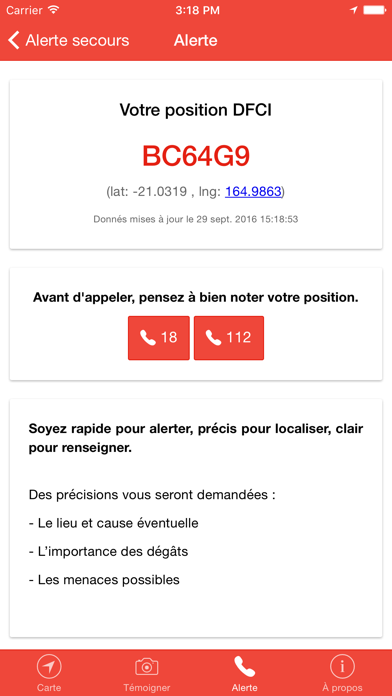The image size is (392, 696).
Task: Switch to the Carte tab
Action: [49, 673]
